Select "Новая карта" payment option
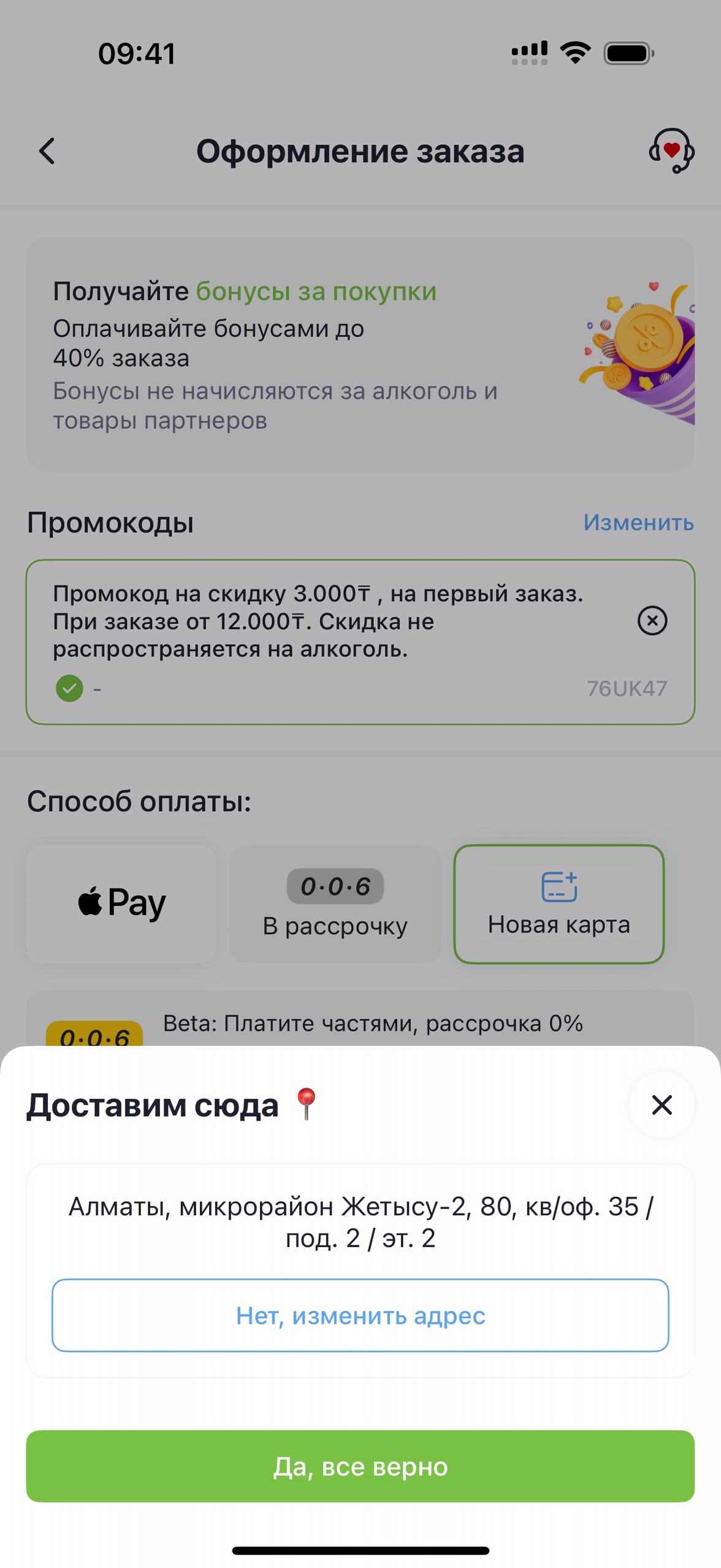The width and height of the screenshot is (721, 1568). coord(559,903)
